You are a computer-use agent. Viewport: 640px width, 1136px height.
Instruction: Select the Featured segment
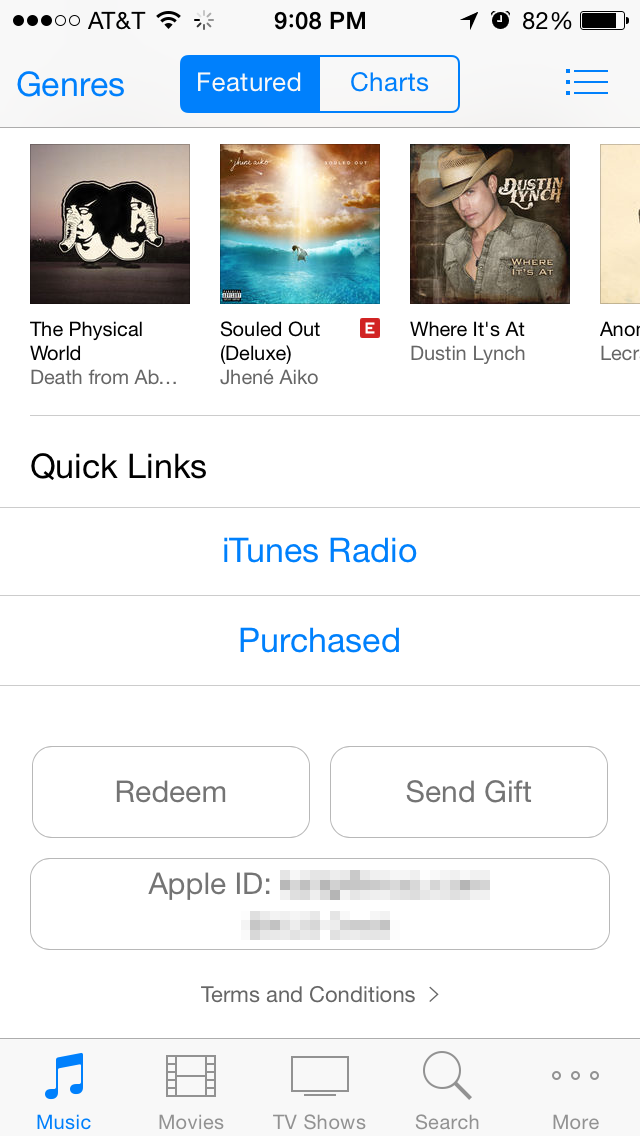click(x=249, y=83)
